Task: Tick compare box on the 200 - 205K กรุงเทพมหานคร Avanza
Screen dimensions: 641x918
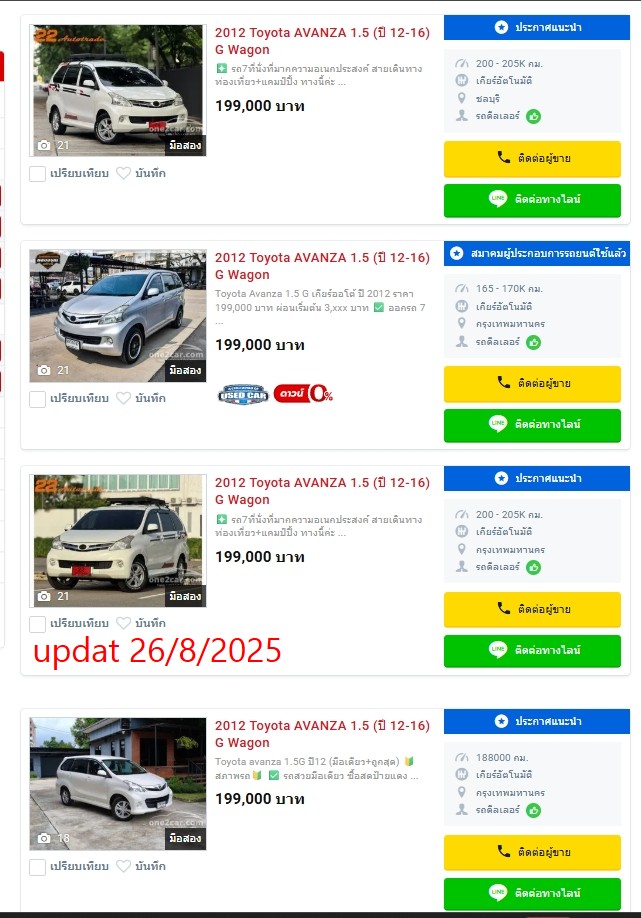Action: pyautogui.click(x=38, y=624)
